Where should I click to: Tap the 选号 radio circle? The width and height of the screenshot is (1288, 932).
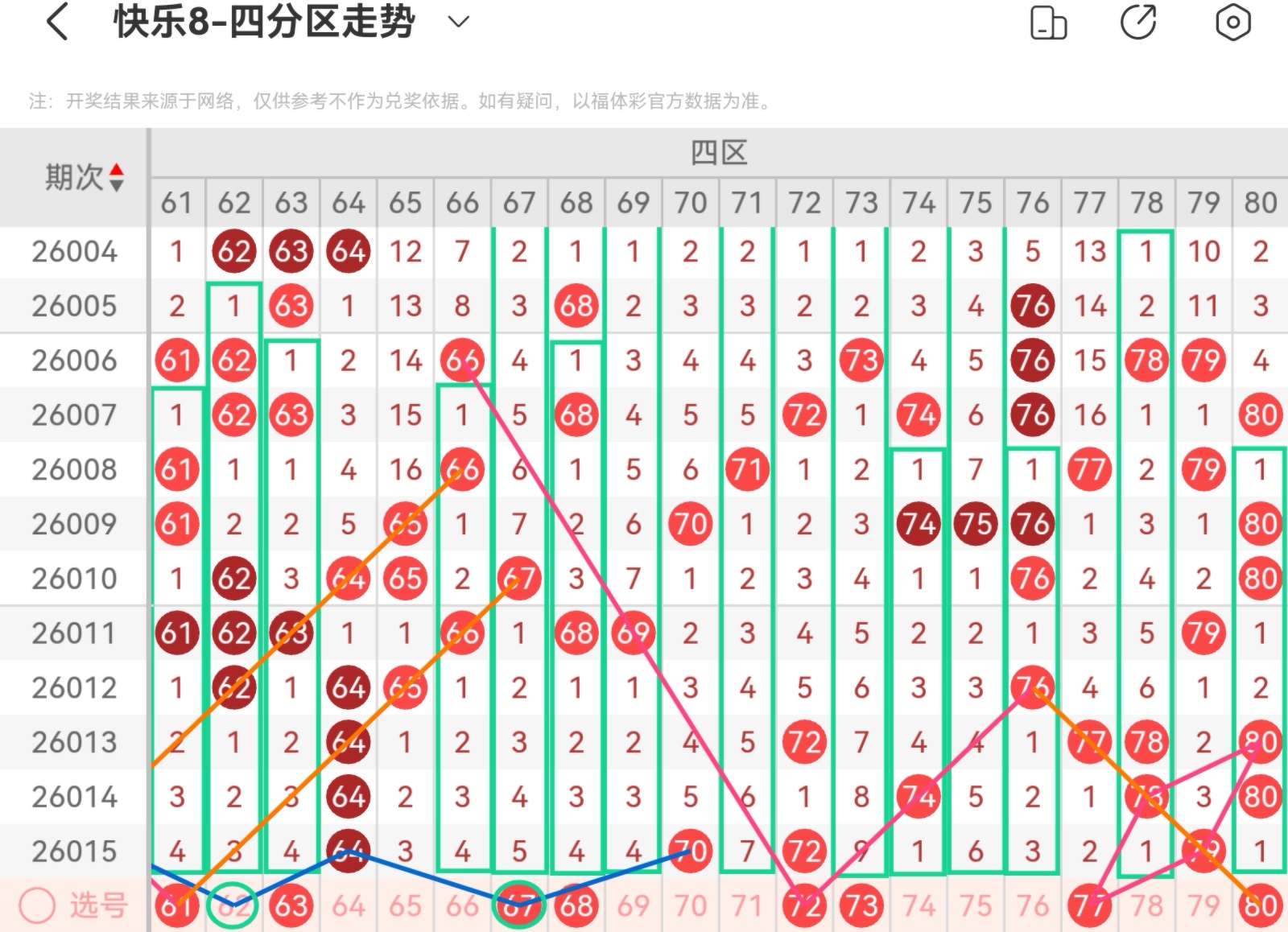37,906
